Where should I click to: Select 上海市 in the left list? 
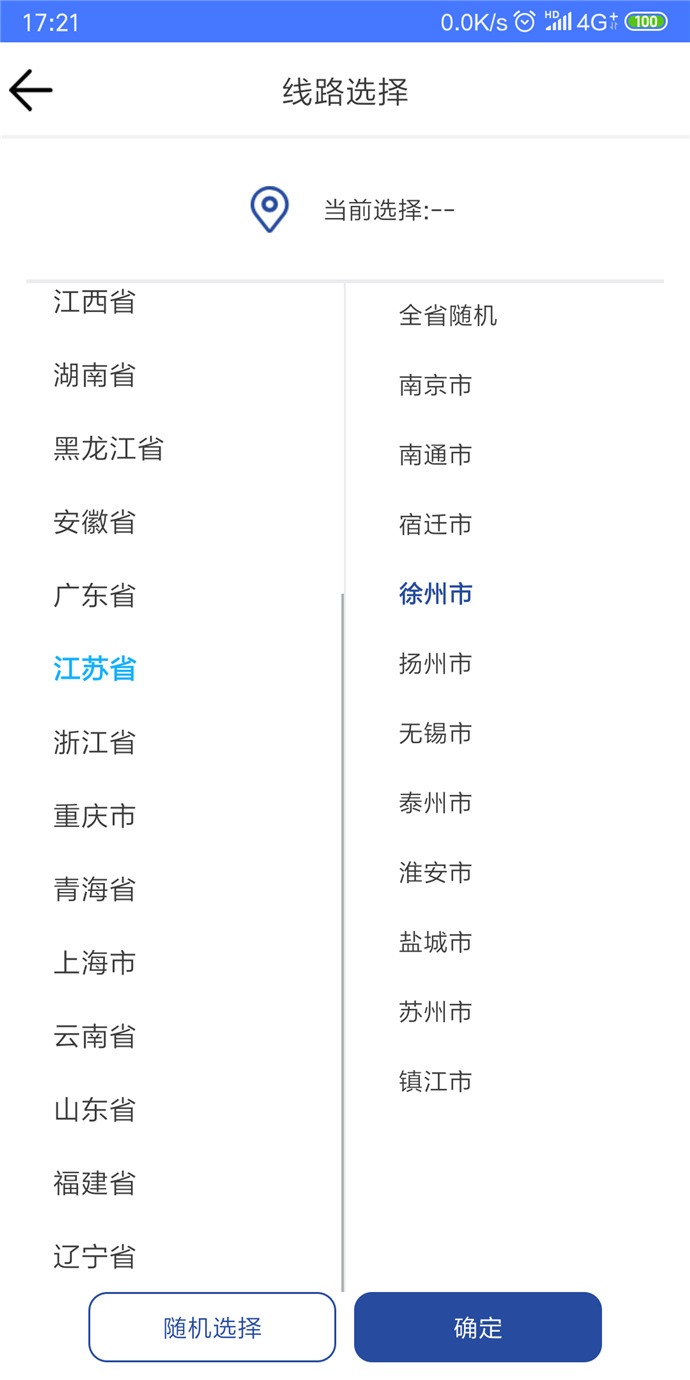coord(95,963)
